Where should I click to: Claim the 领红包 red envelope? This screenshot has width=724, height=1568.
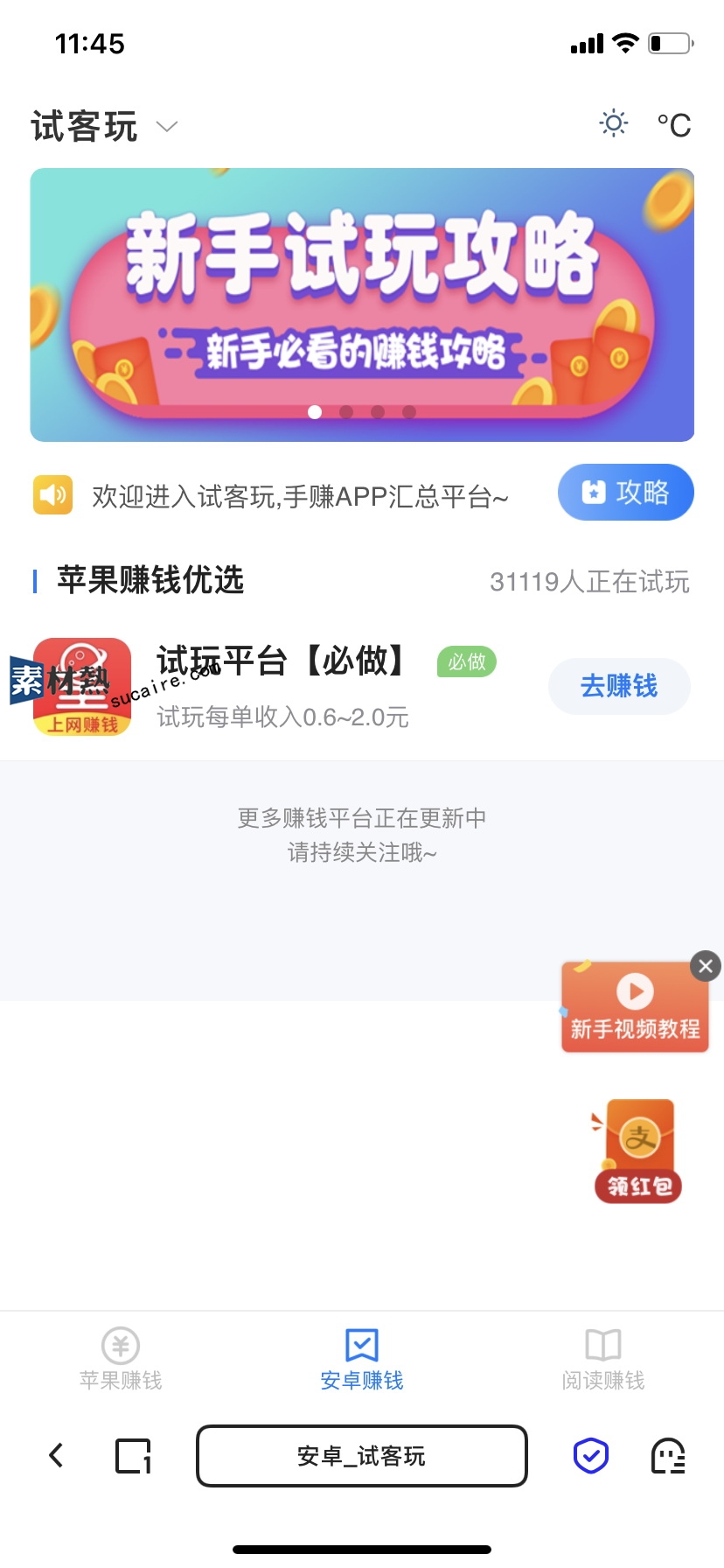tap(638, 1151)
